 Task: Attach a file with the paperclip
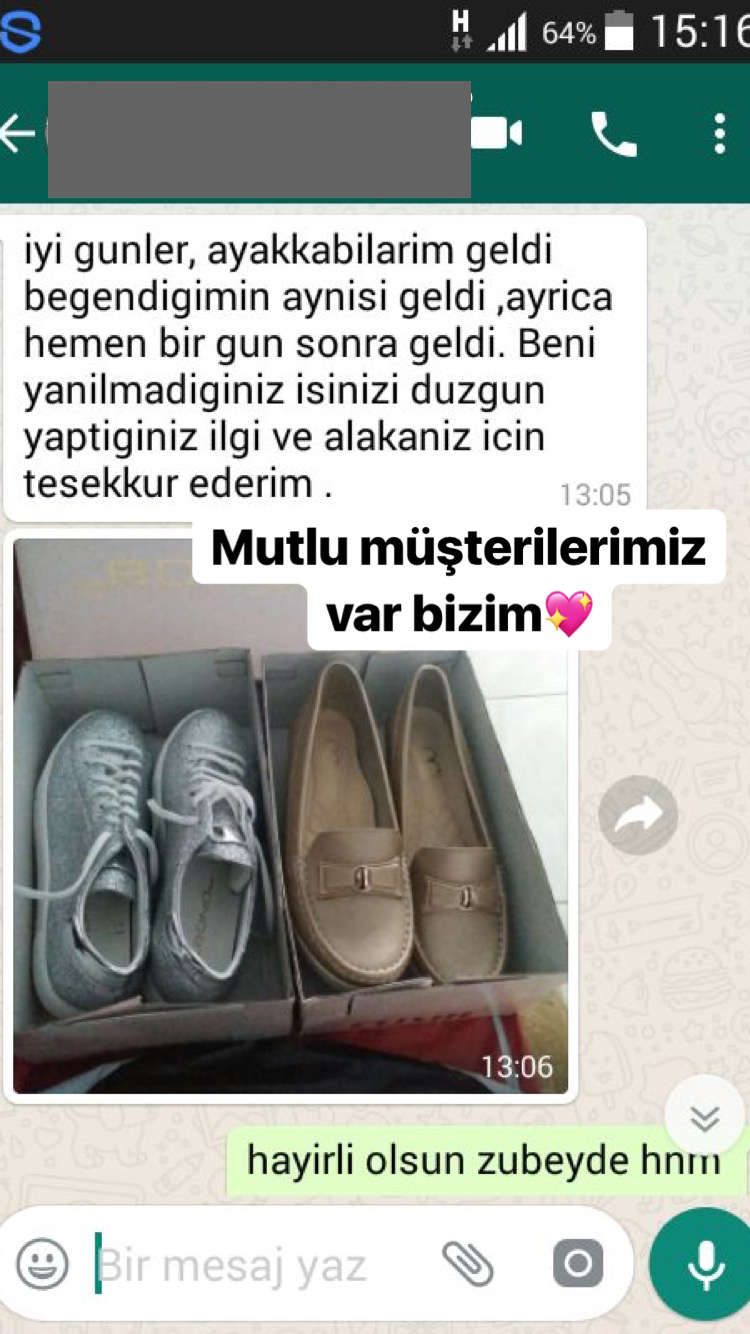tap(468, 1263)
